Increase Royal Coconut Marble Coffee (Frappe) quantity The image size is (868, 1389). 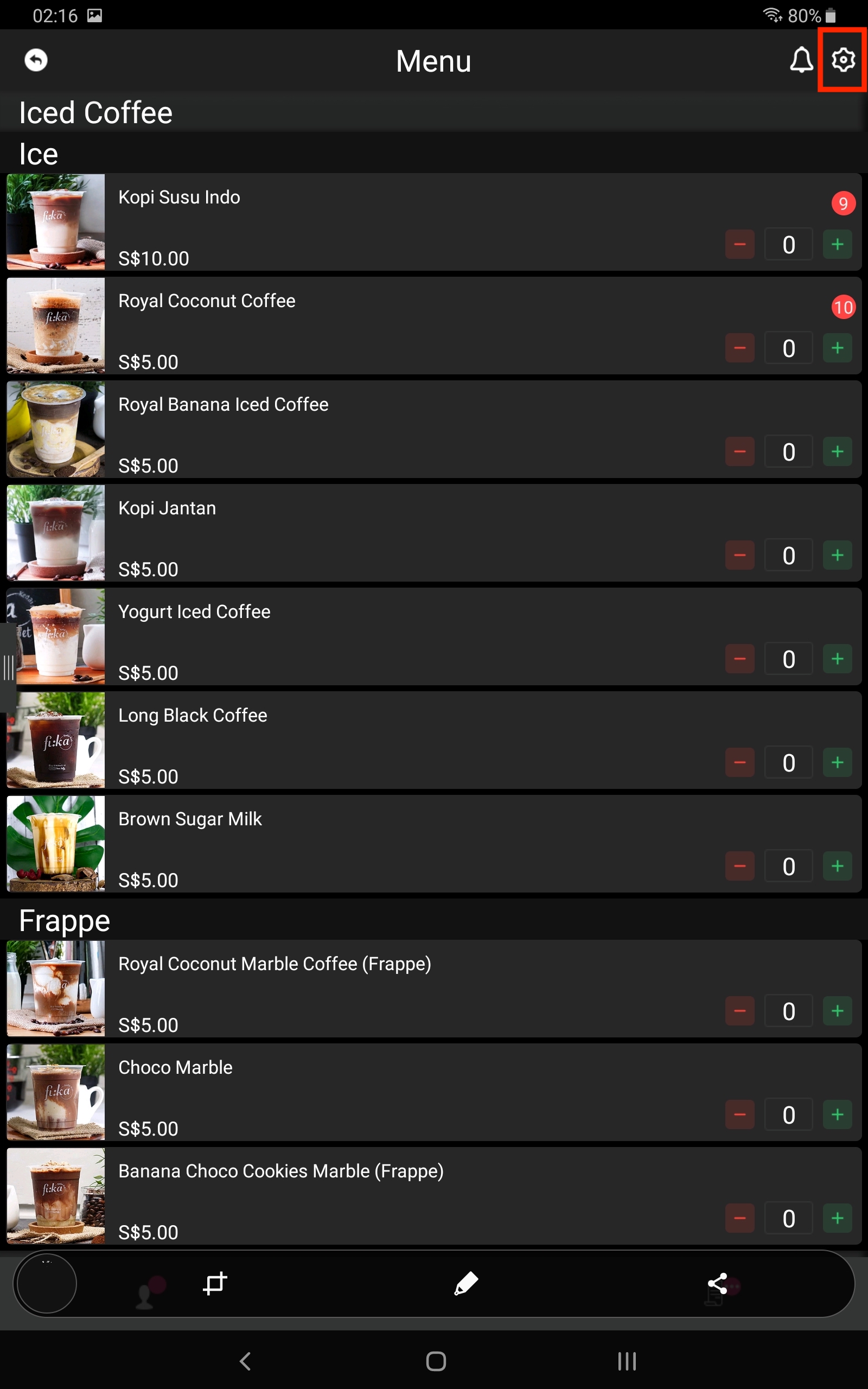tap(837, 1011)
